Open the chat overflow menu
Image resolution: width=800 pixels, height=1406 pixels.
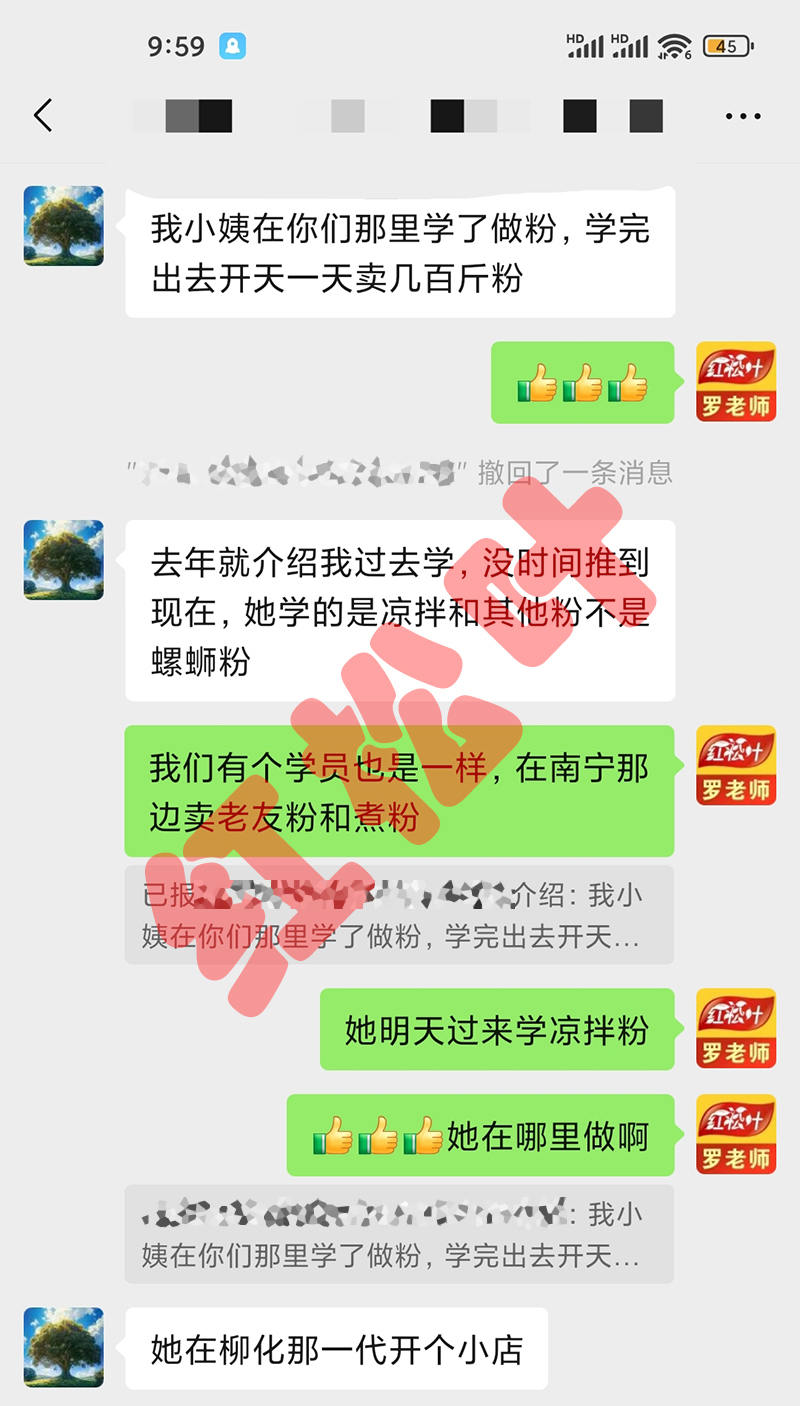coord(742,117)
